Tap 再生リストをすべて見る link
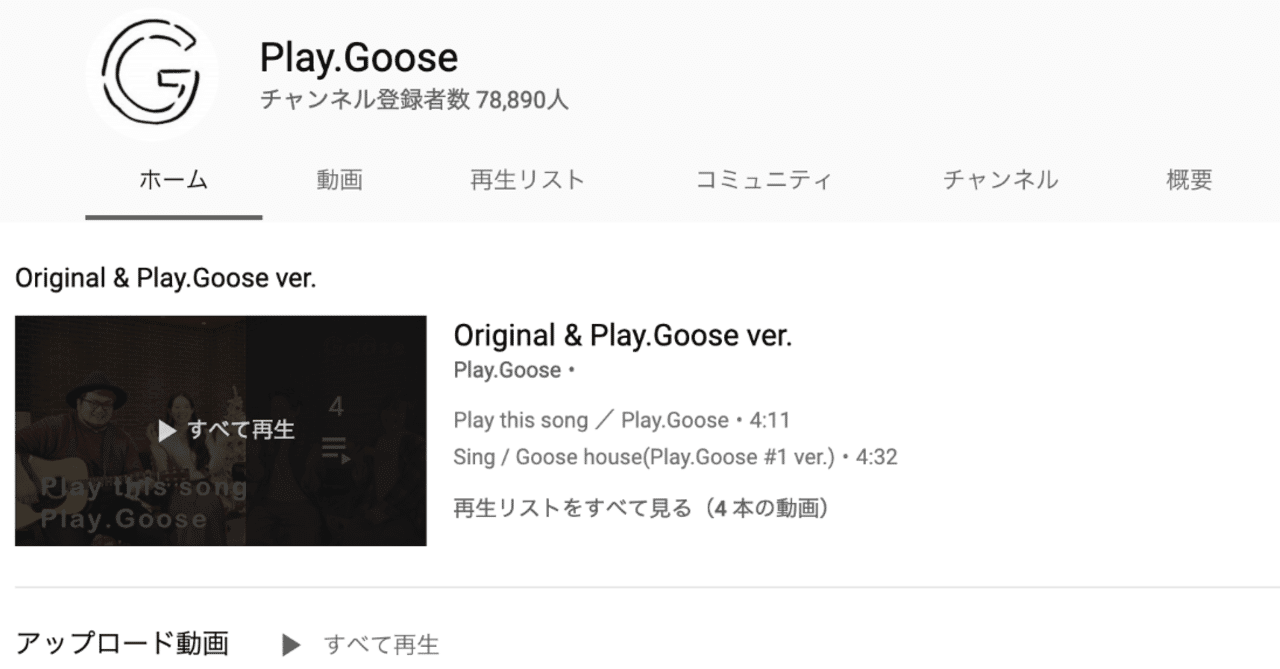 (x=641, y=508)
